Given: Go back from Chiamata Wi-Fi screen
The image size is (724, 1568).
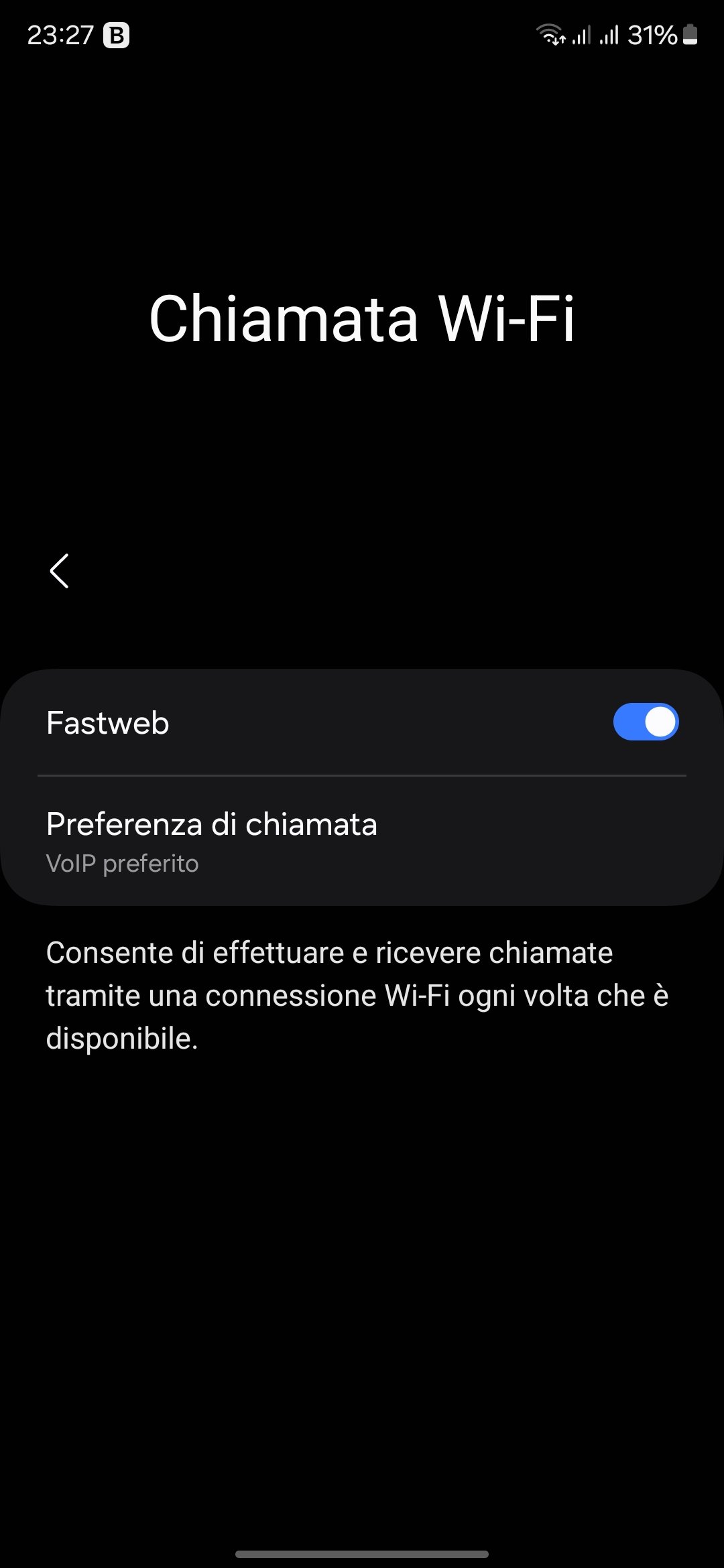Looking at the screenshot, I should [59, 571].
